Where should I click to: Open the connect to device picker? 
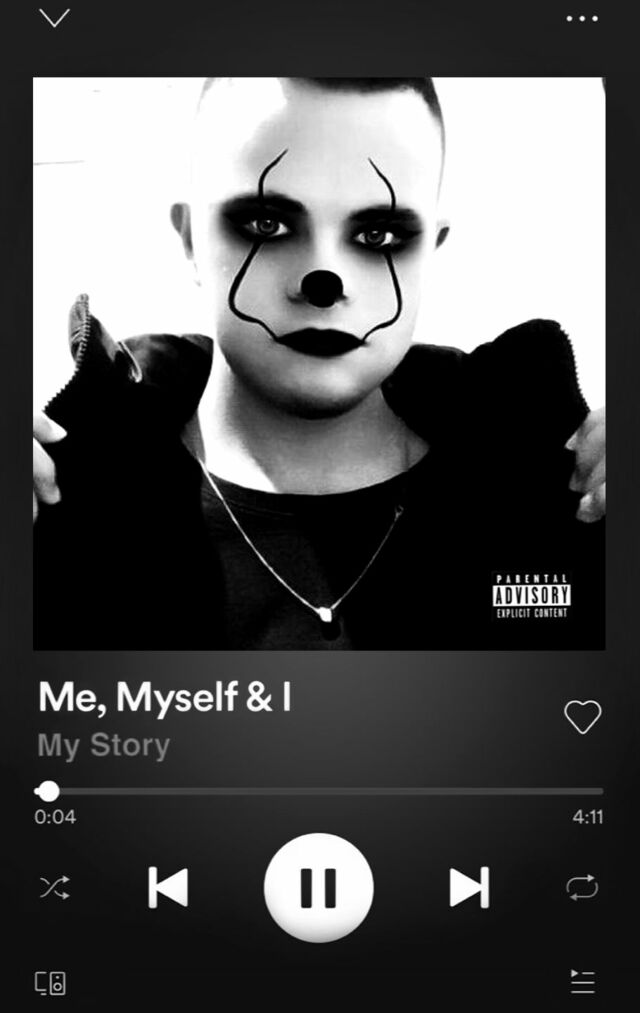[x=51, y=982]
